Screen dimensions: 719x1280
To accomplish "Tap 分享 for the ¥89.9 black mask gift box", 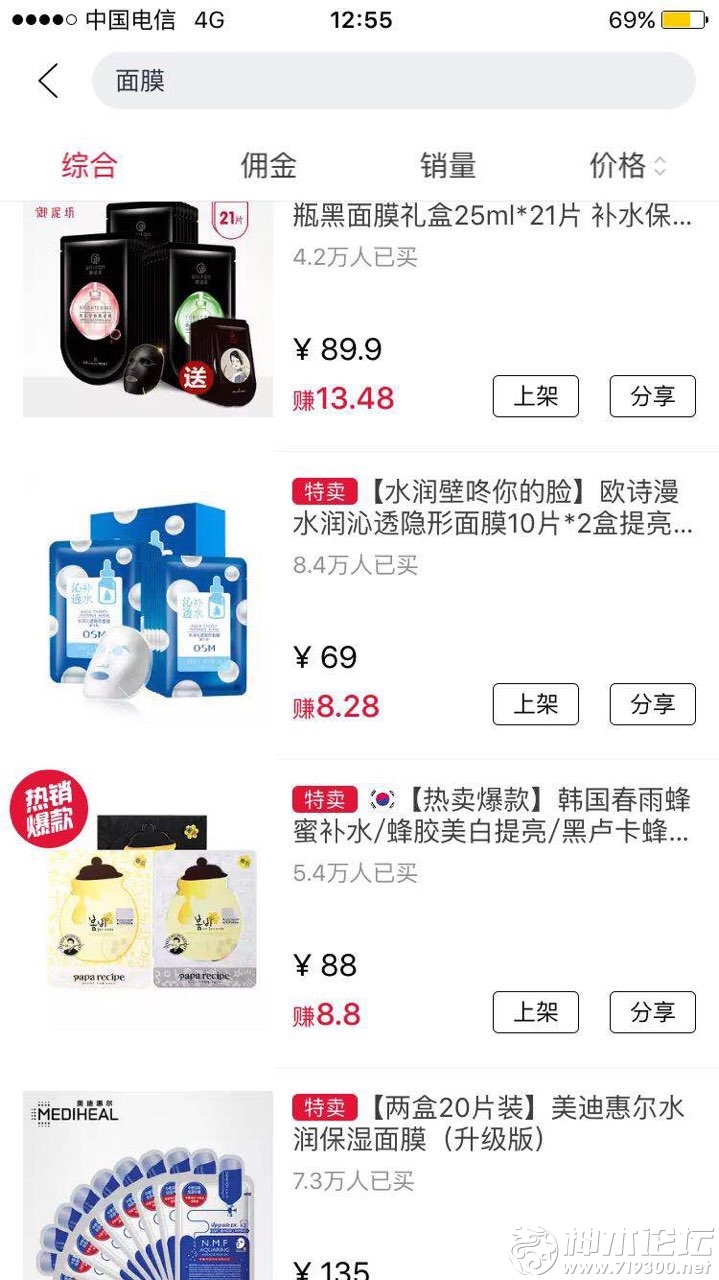I will pyautogui.click(x=652, y=396).
